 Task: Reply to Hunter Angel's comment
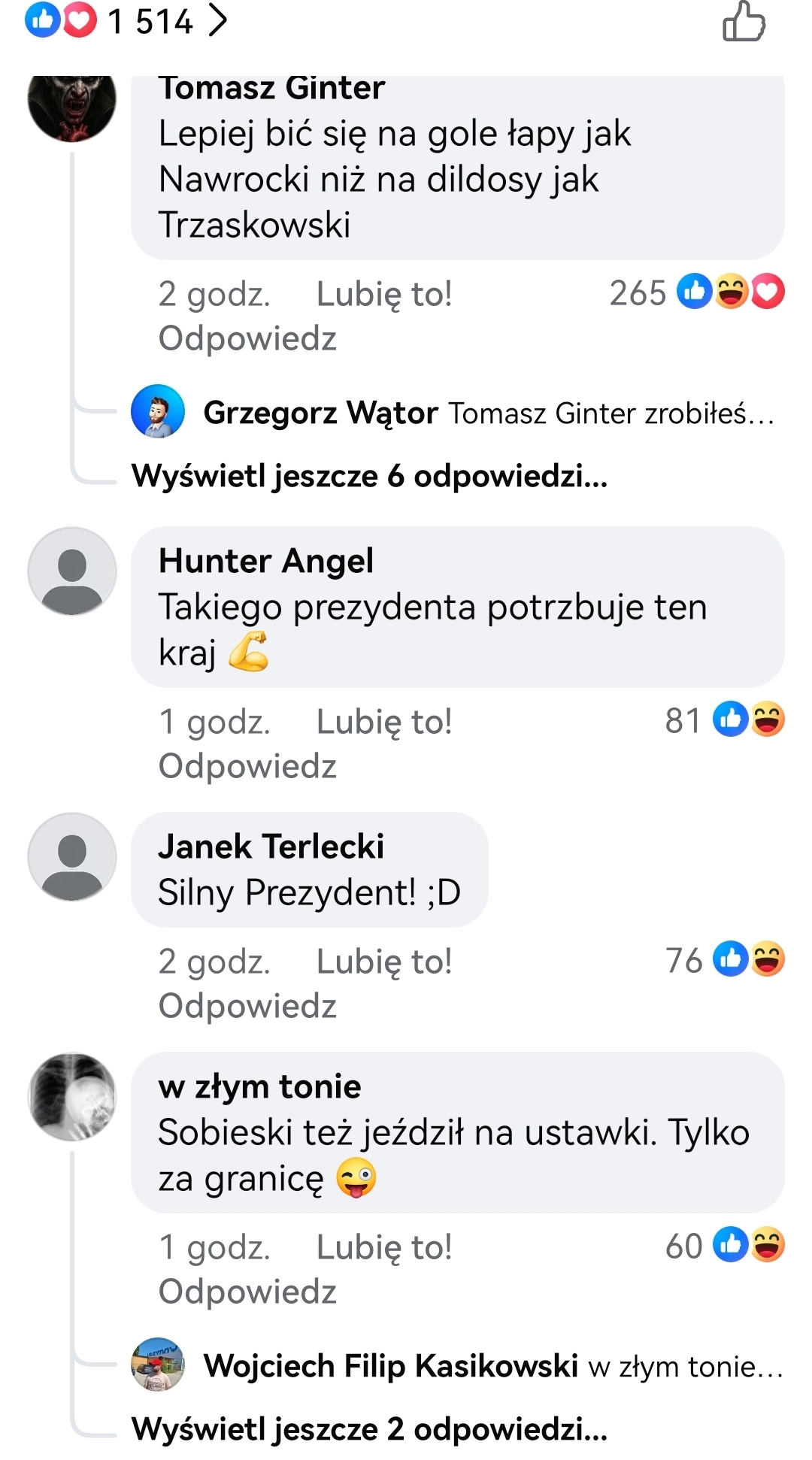click(247, 766)
